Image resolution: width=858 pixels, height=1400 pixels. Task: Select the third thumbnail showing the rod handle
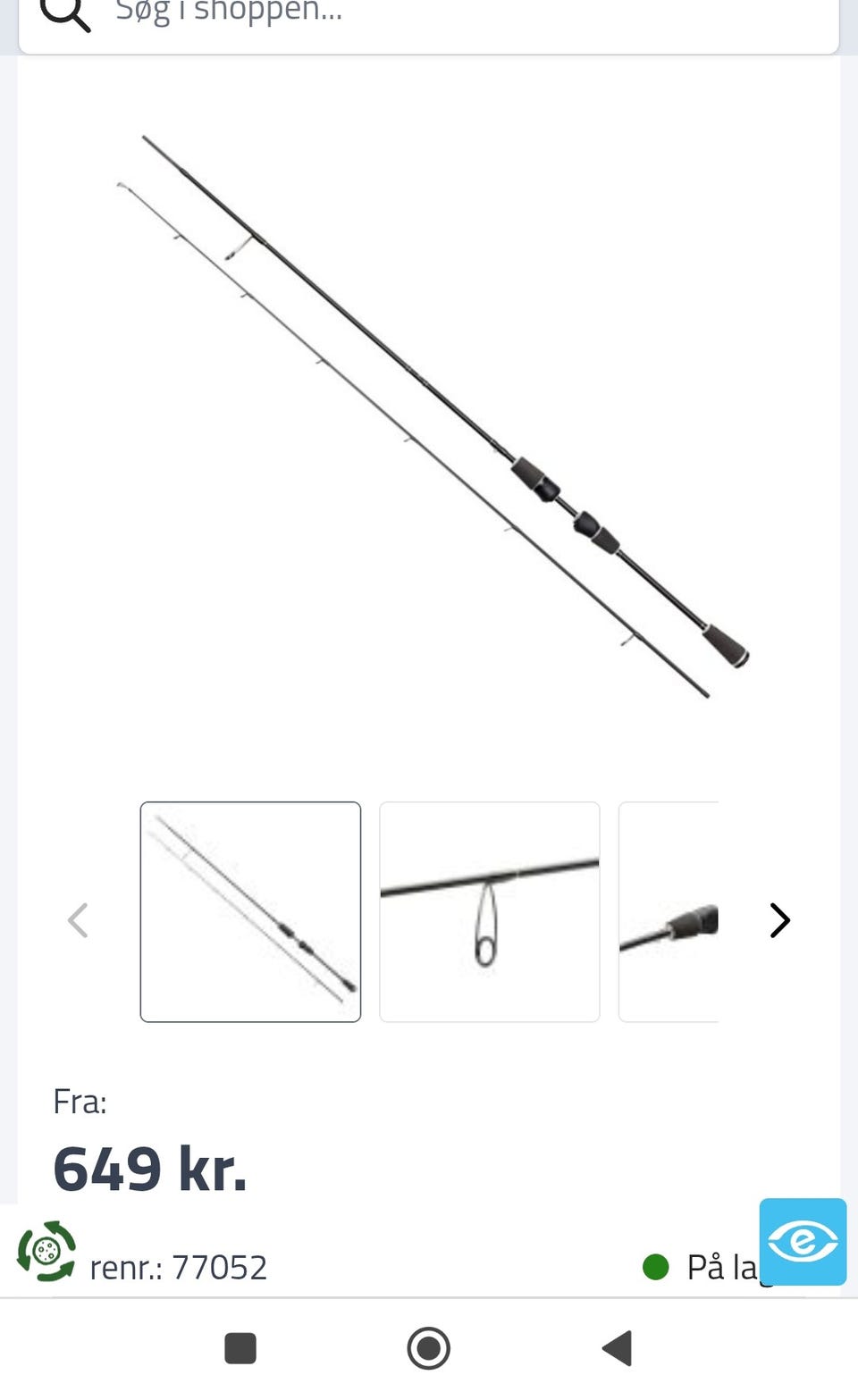tap(669, 911)
